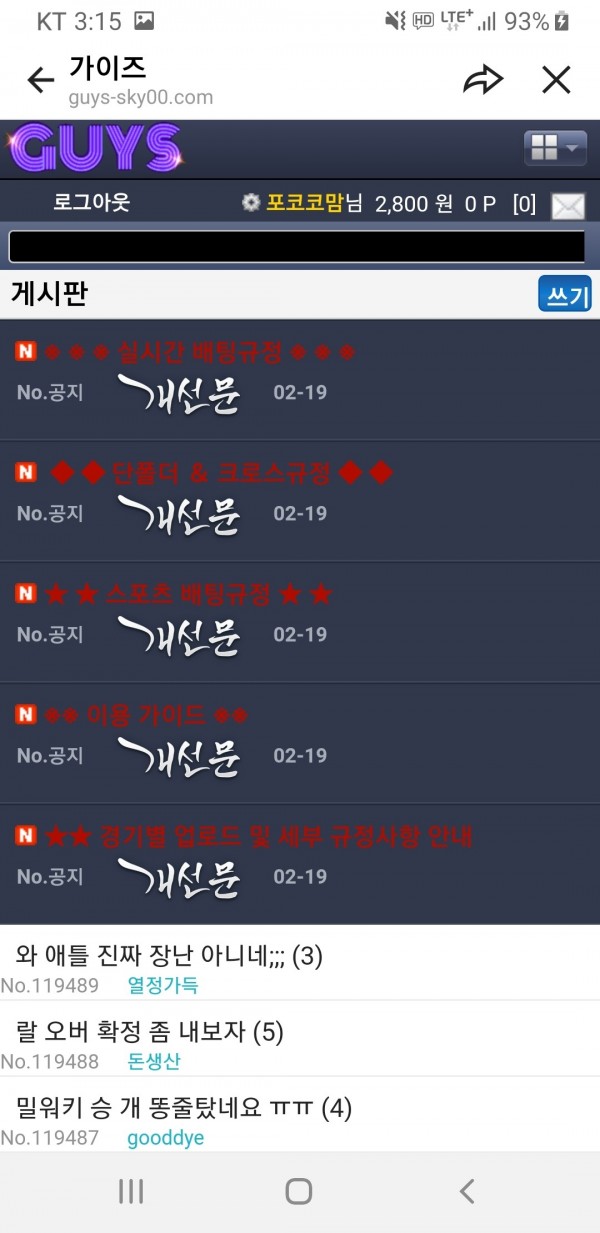Open recent apps
Viewport: 600px width, 1233px height.
131,1190
